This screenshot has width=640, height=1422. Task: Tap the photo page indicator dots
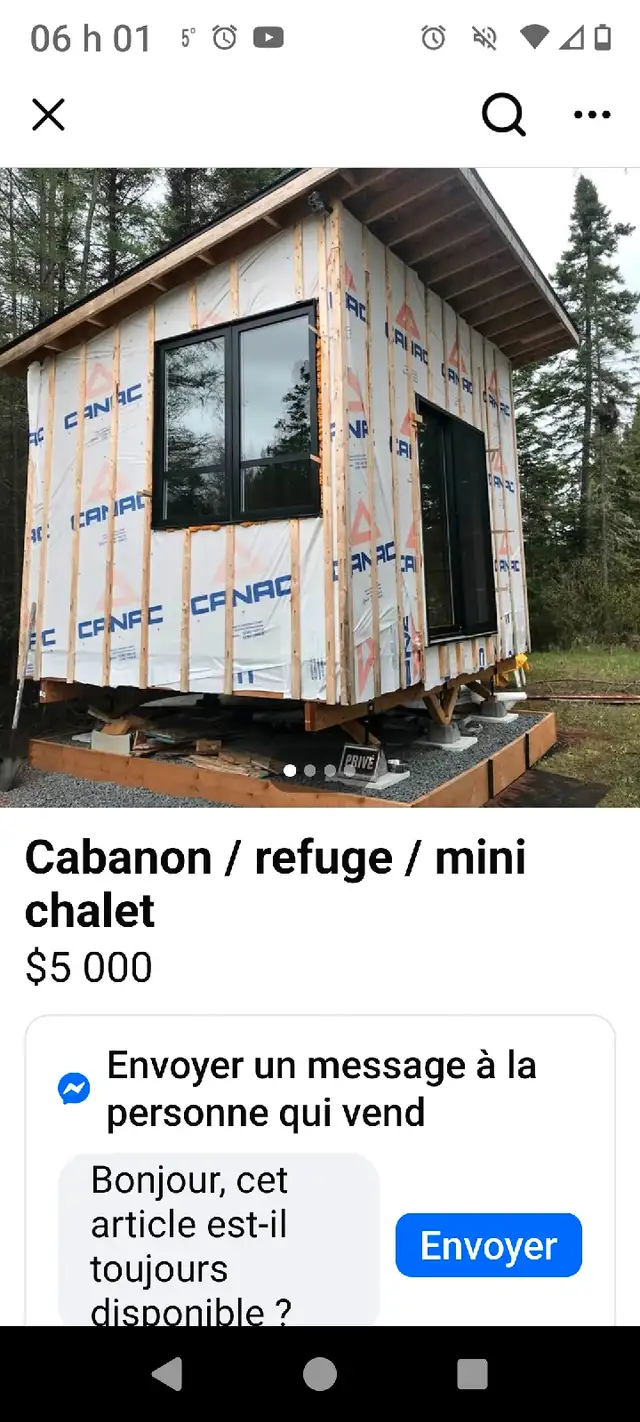tap(319, 771)
